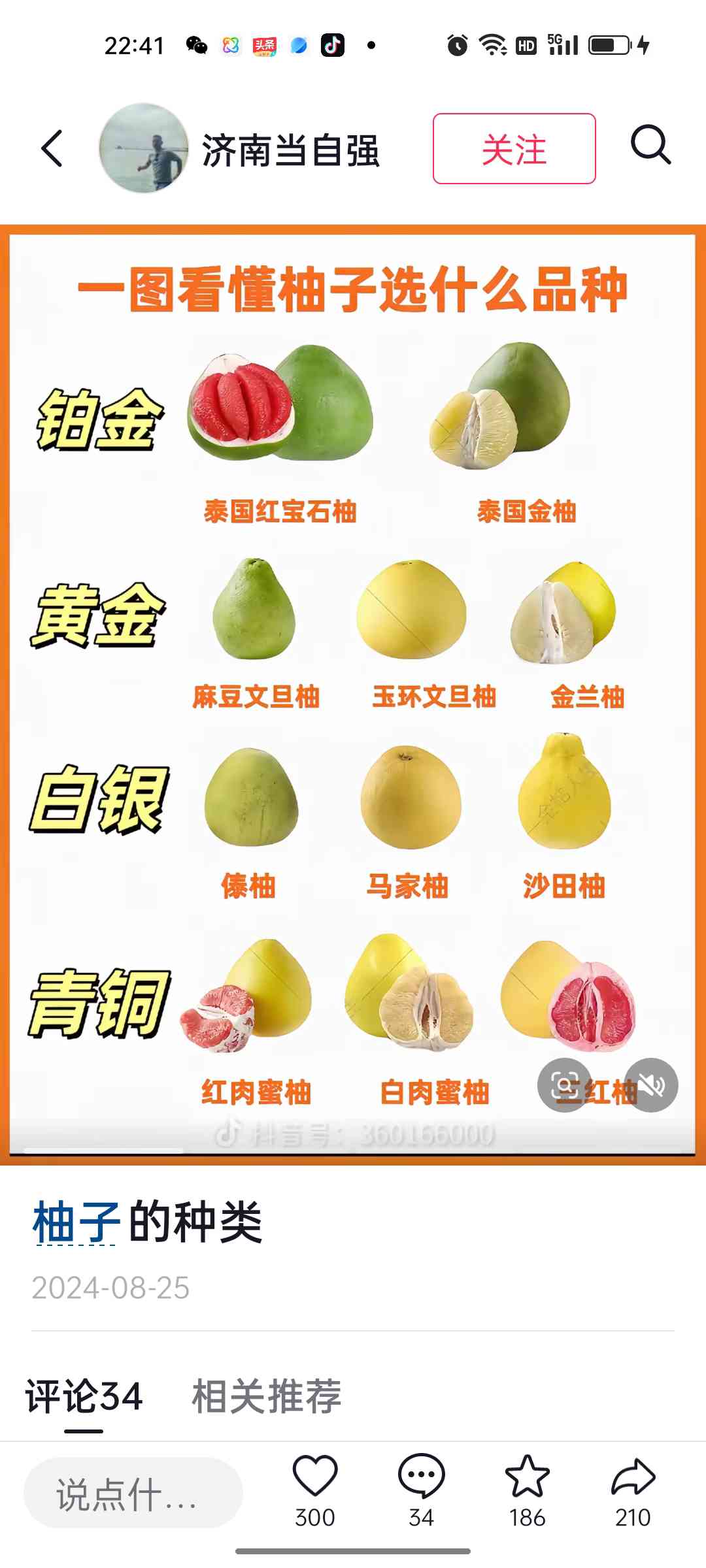This screenshot has width=706, height=1568.
Task: Share this video with the arrow icon
Action: pyautogui.click(x=633, y=1477)
